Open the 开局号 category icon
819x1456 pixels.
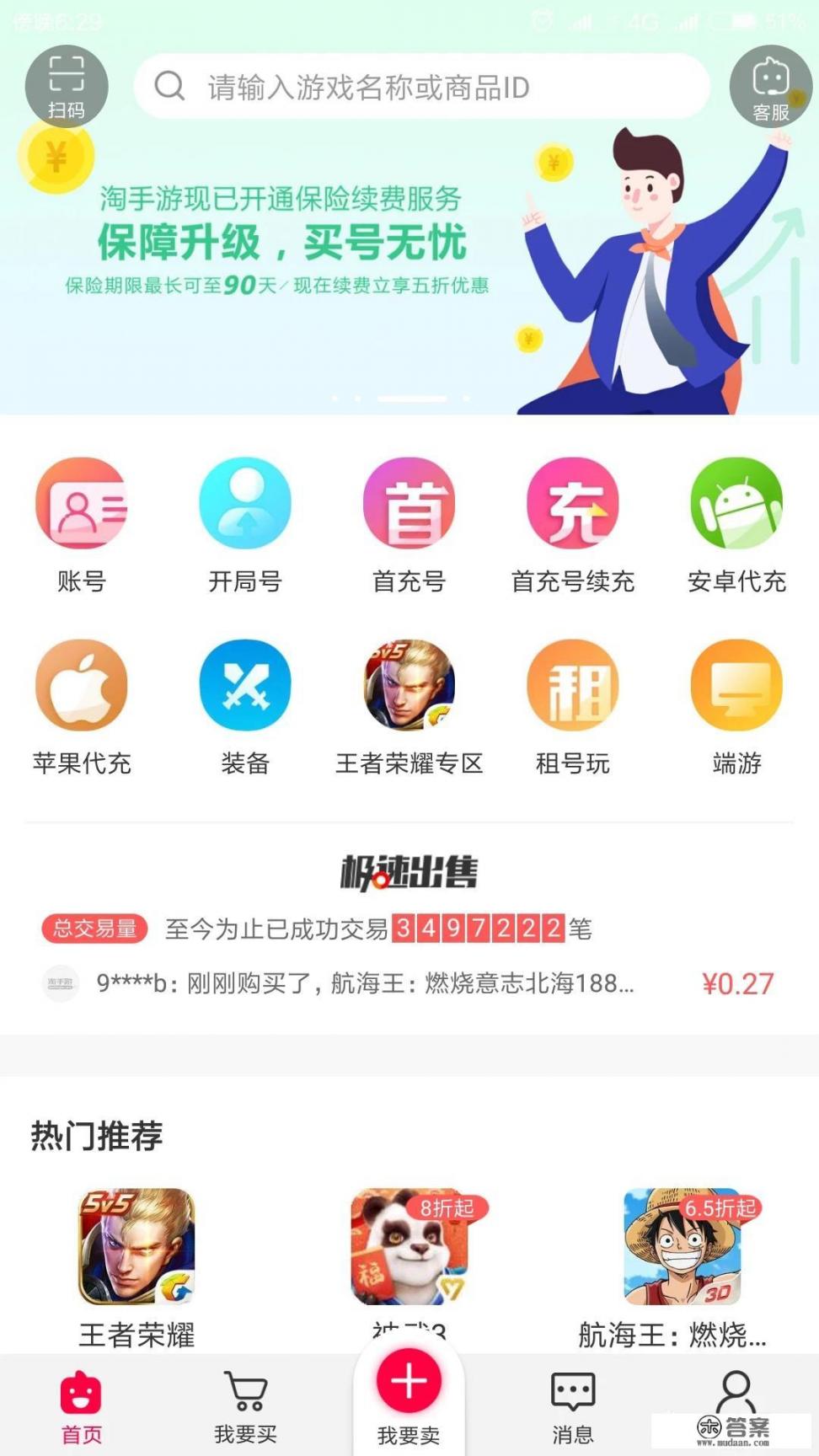point(245,503)
